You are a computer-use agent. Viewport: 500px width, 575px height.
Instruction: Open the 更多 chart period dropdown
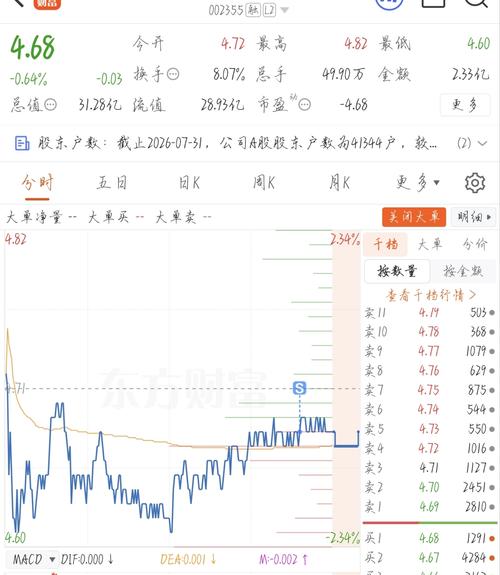pos(418,183)
